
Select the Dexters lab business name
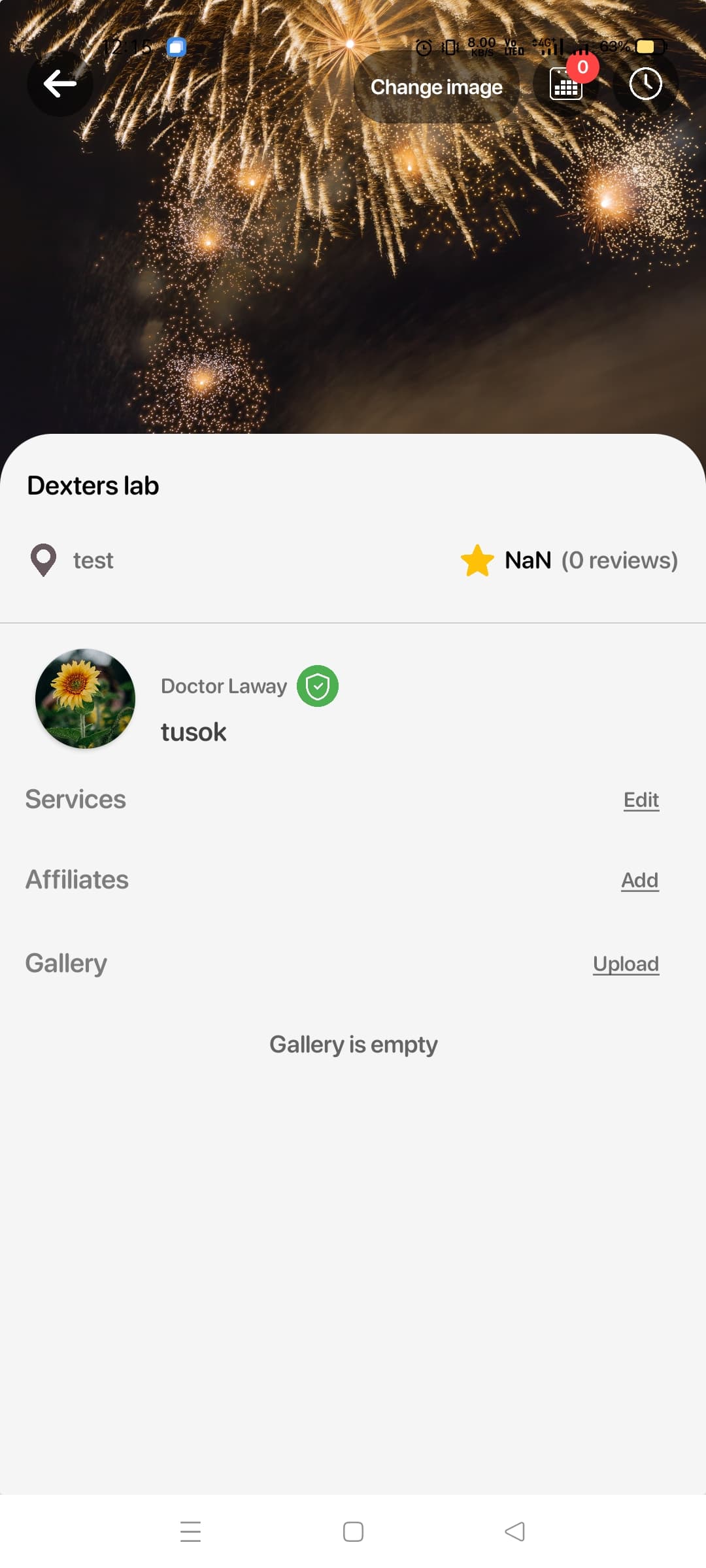93,485
